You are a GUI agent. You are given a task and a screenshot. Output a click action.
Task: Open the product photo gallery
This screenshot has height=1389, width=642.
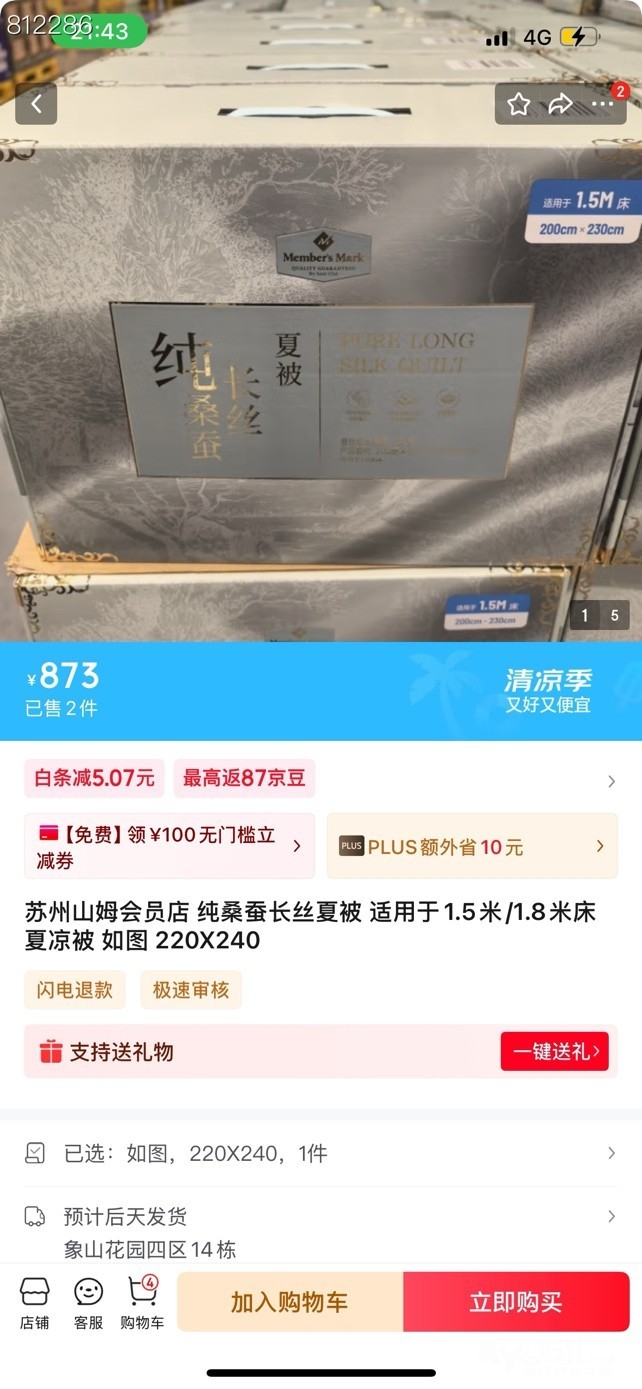pos(320,380)
